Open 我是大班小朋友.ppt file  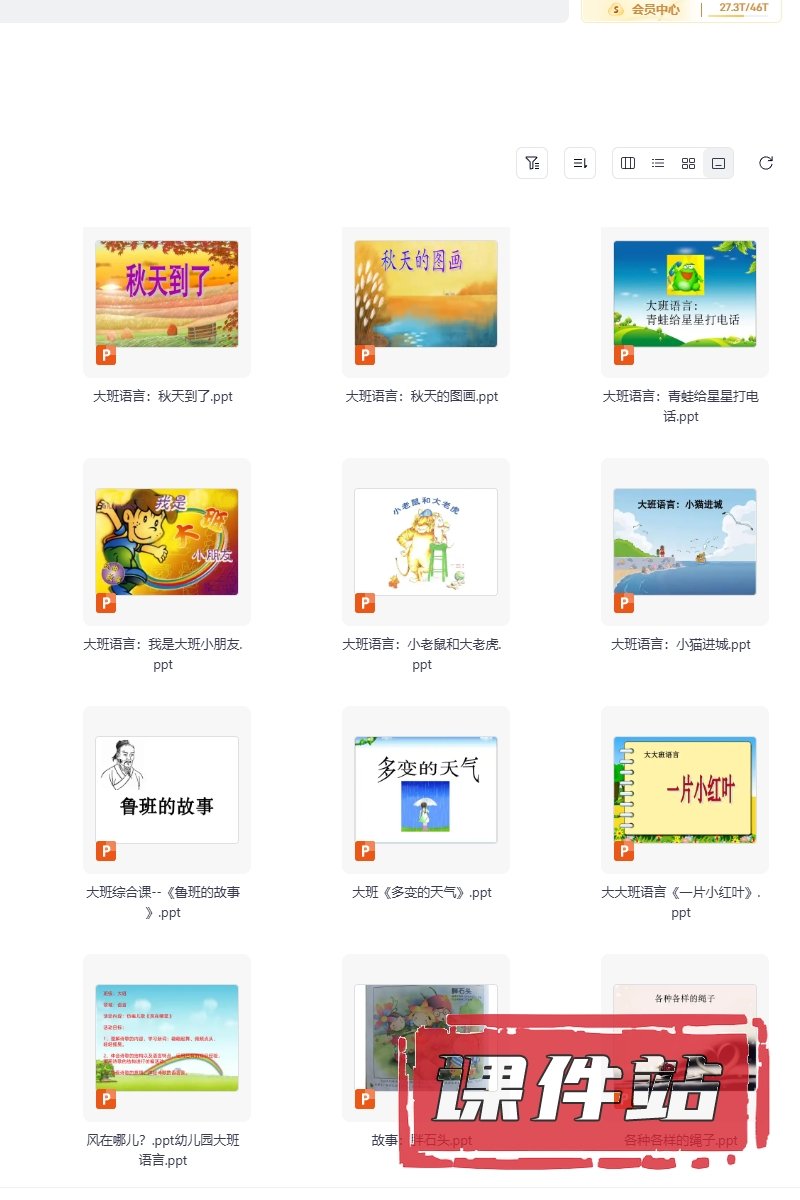pyautogui.click(x=166, y=542)
